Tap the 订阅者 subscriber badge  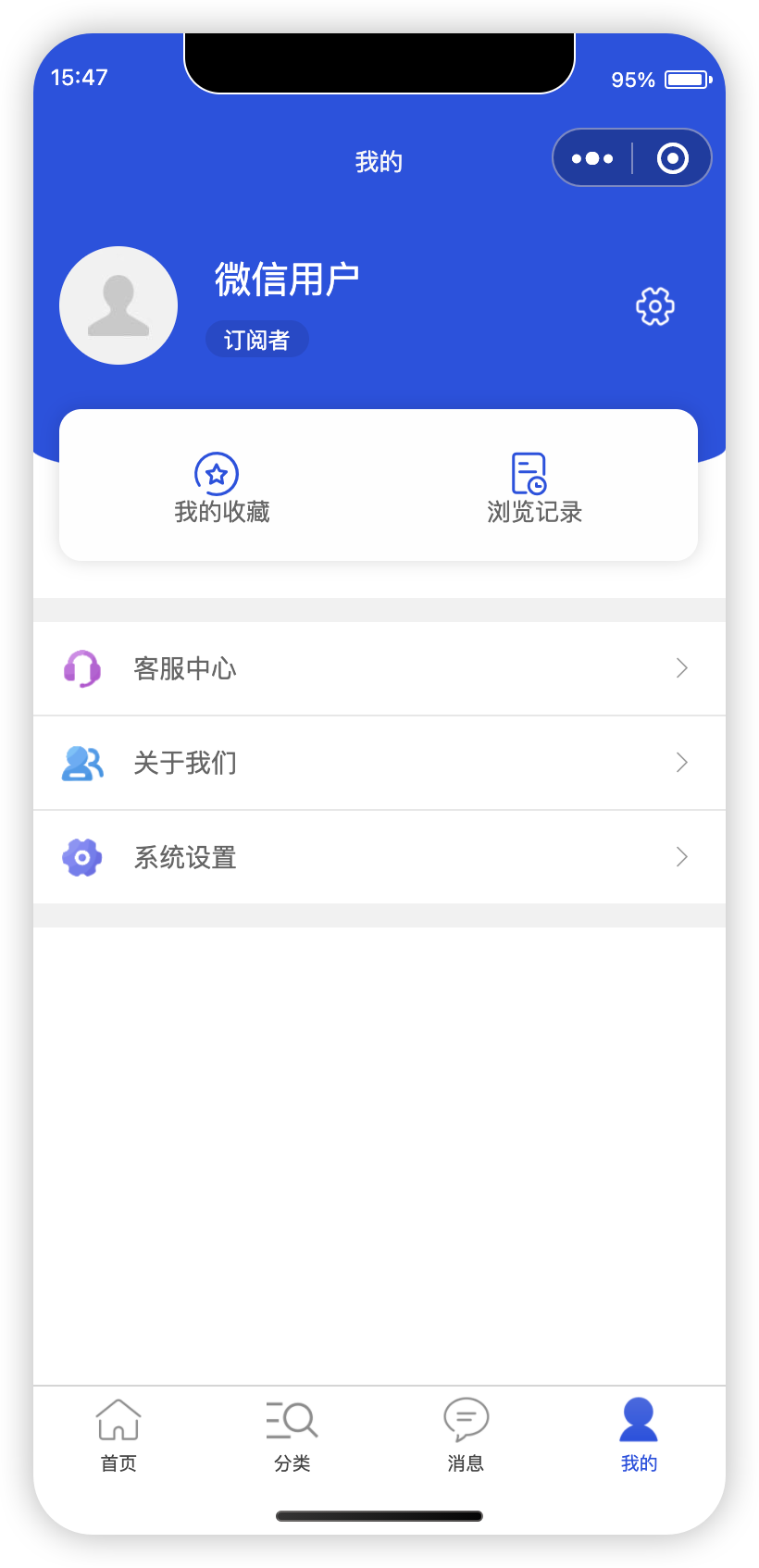pos(257,339)
